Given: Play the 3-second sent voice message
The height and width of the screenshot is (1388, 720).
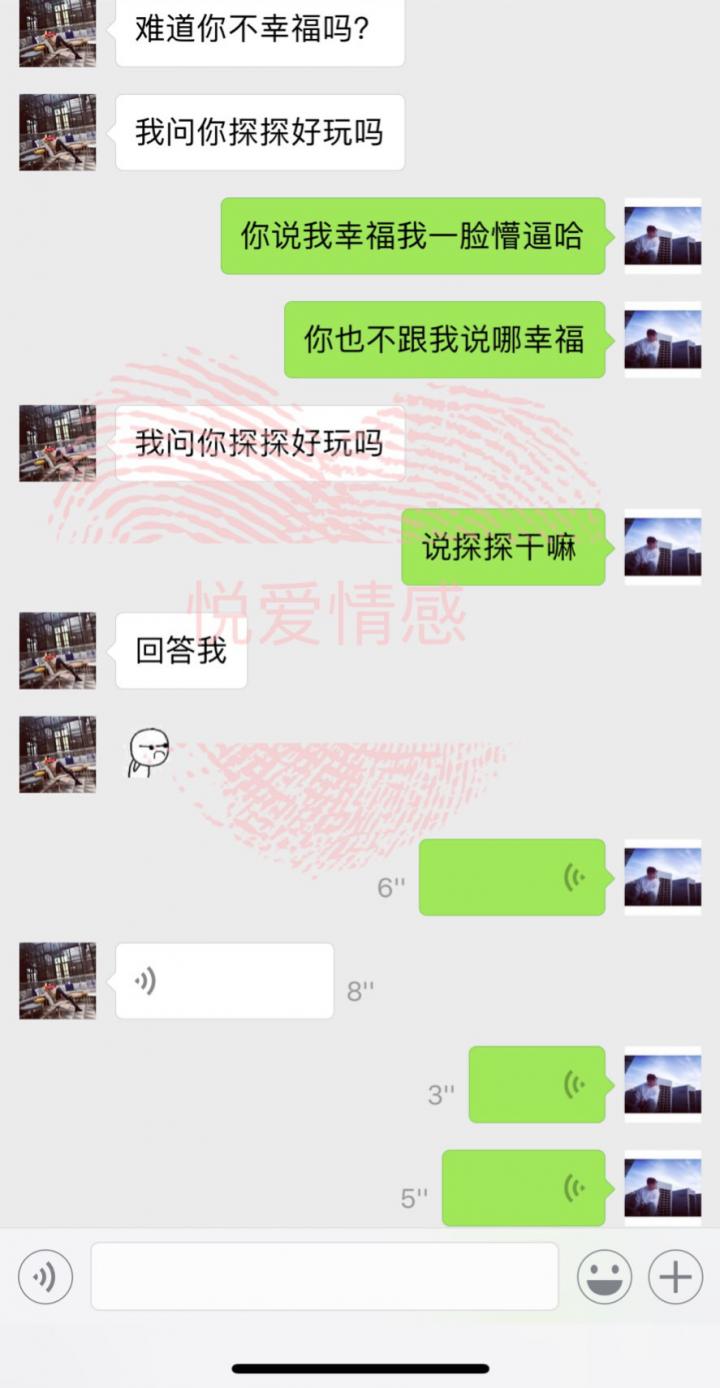Looking at the screenshot, I should pos(537,1084).
